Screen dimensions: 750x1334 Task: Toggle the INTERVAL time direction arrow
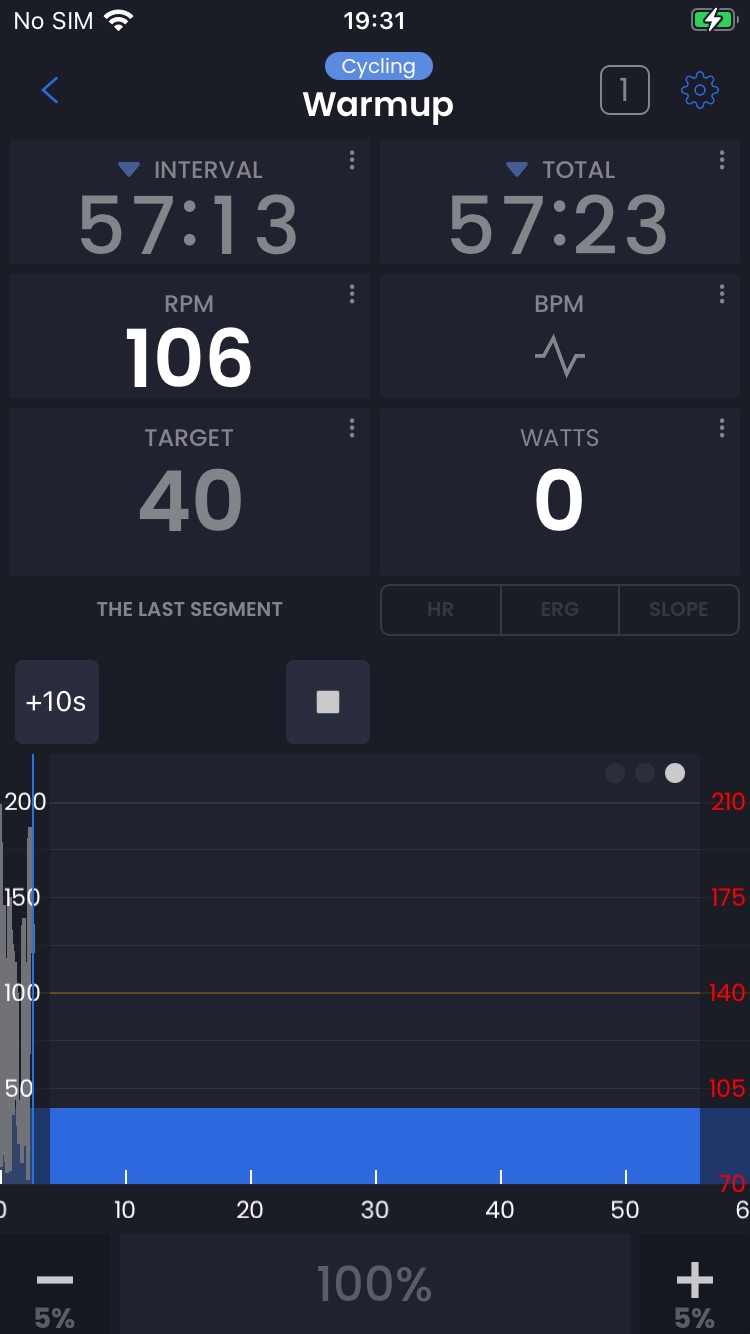129,171
